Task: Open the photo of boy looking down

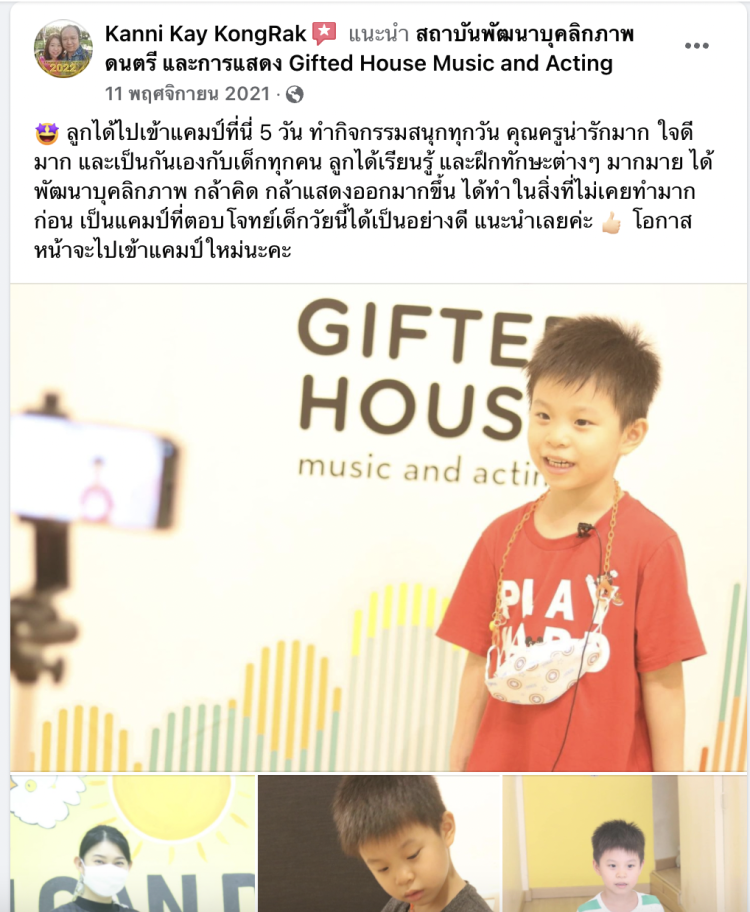Action: click(x=379, y=845)
